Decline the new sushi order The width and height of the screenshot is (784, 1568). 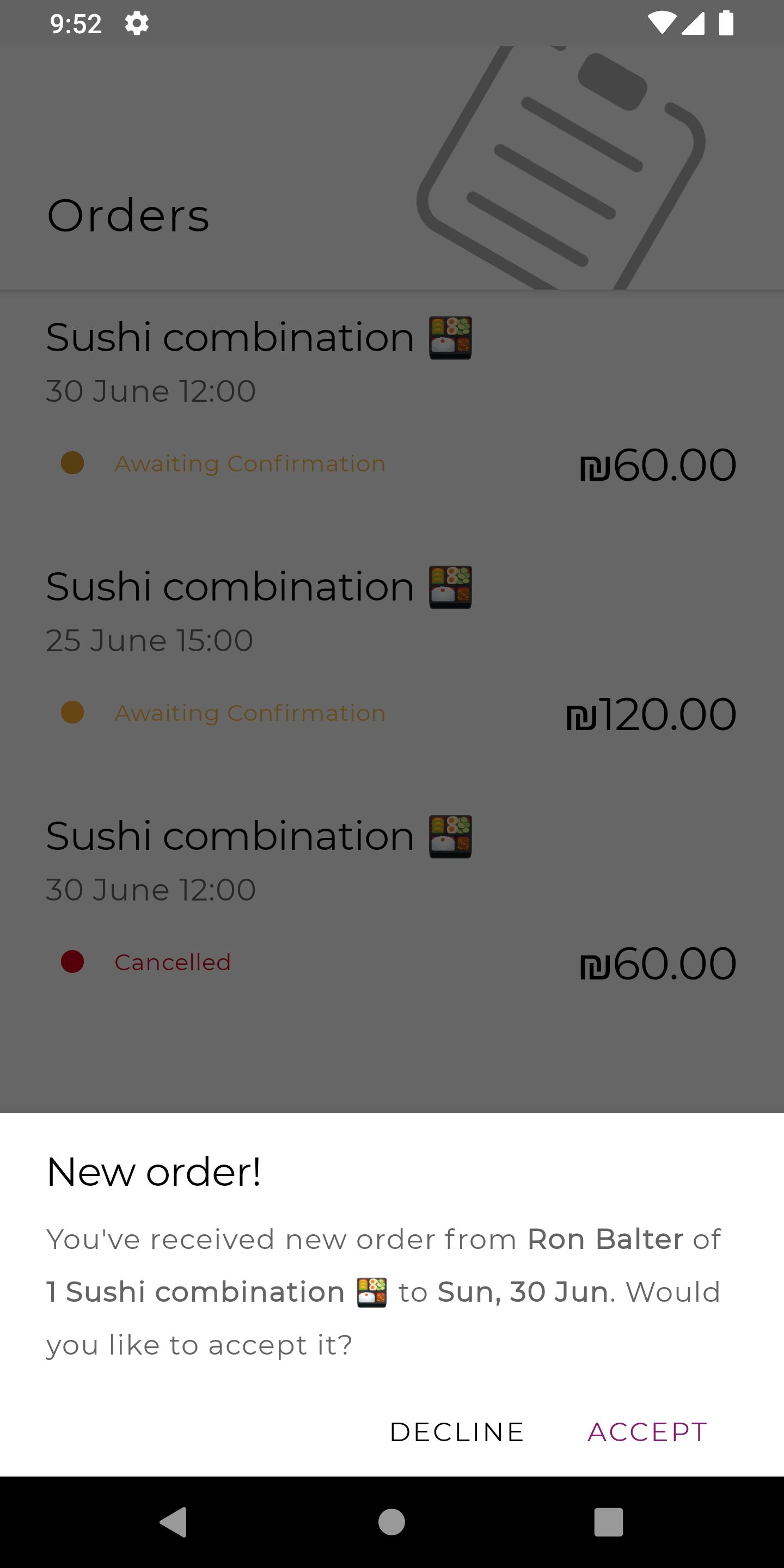point(457,1432)
